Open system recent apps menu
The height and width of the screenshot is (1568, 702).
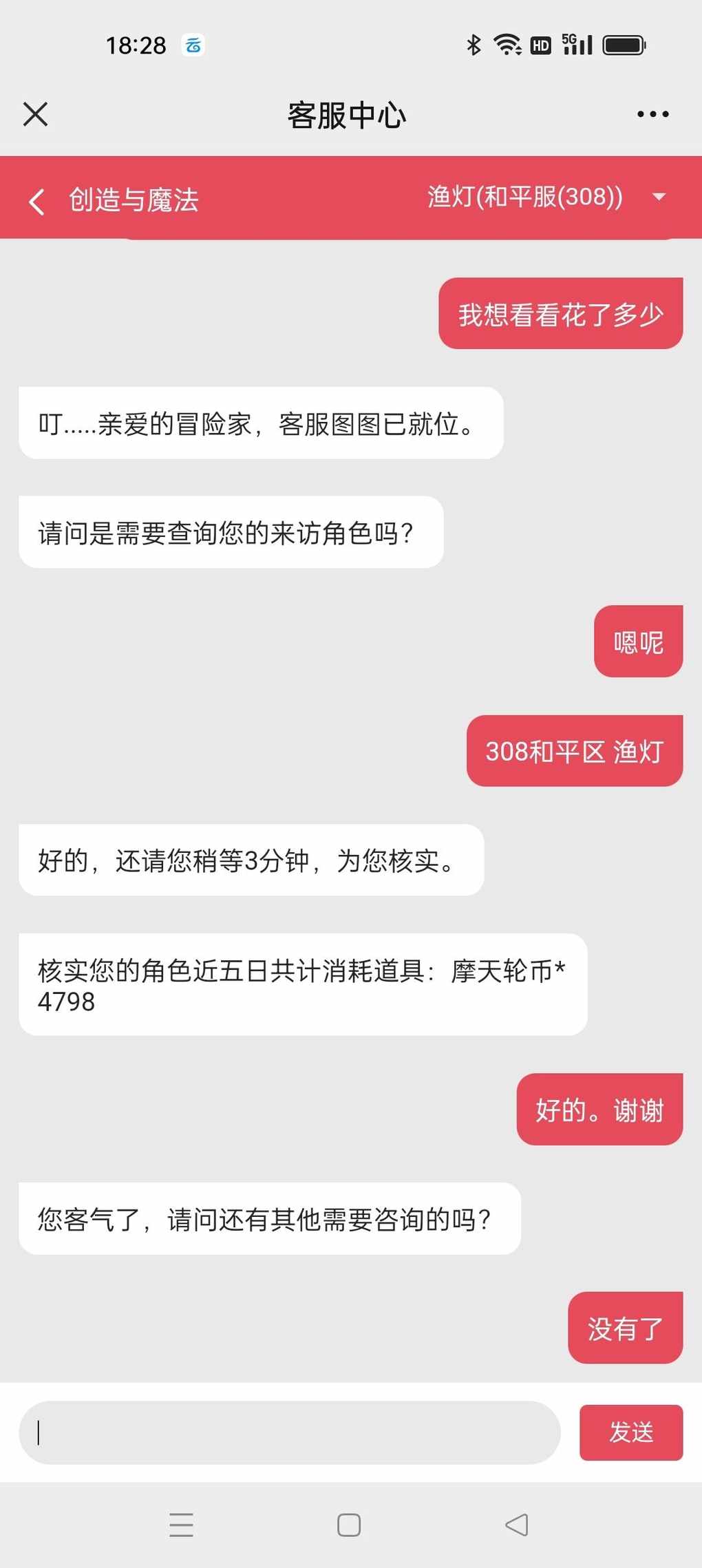(x=181, y=1525)
